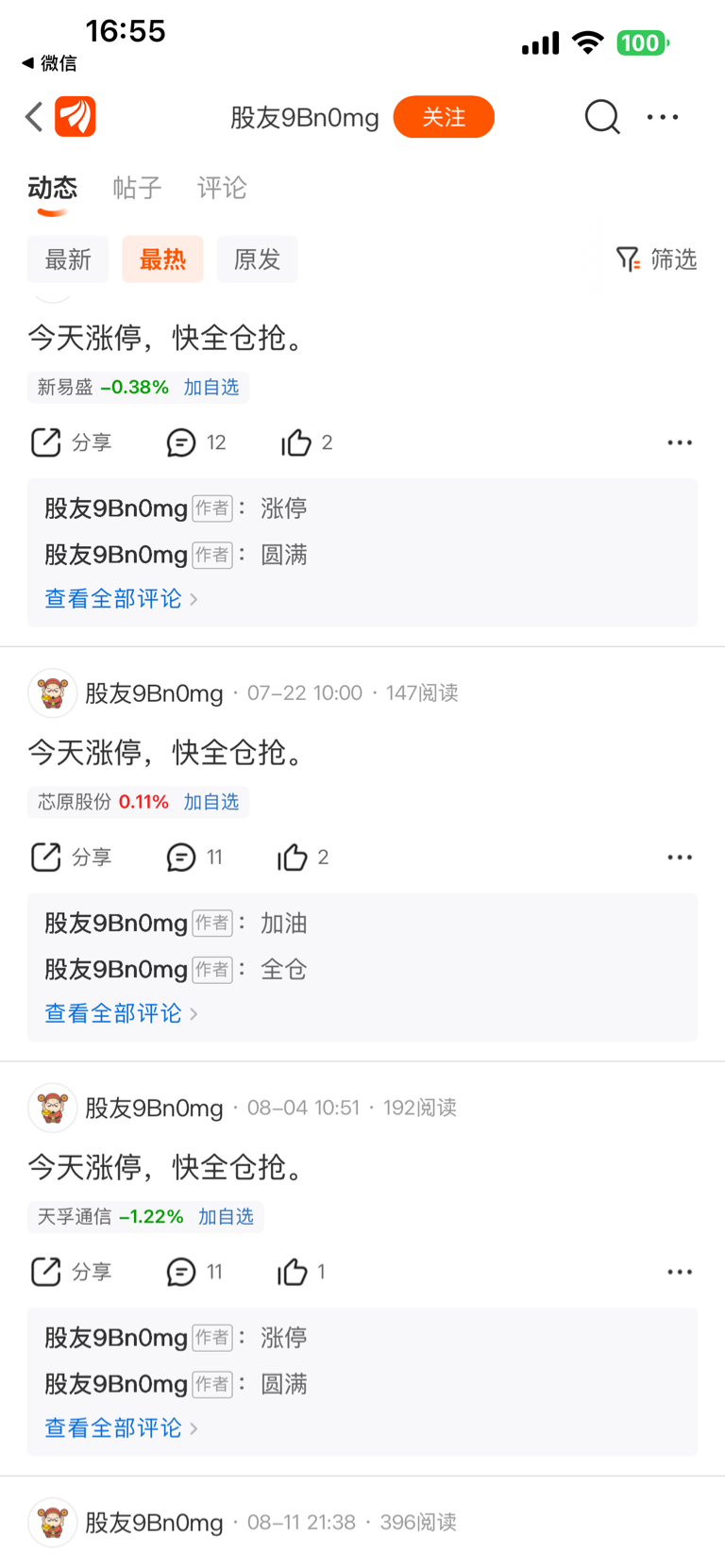Open more options for the 新易盛 post
This screenshot has width=725, height=1568.
coord(680,442)
